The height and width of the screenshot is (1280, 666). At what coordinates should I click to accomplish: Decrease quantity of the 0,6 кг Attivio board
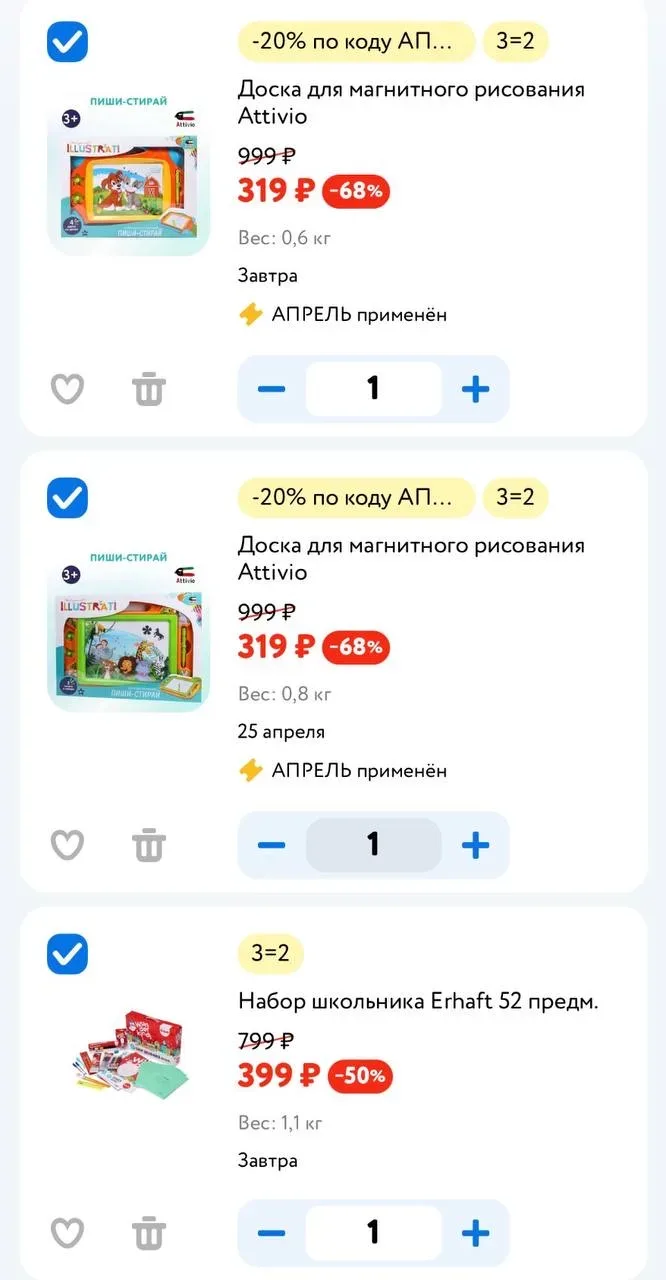click(x=271, y=388)
